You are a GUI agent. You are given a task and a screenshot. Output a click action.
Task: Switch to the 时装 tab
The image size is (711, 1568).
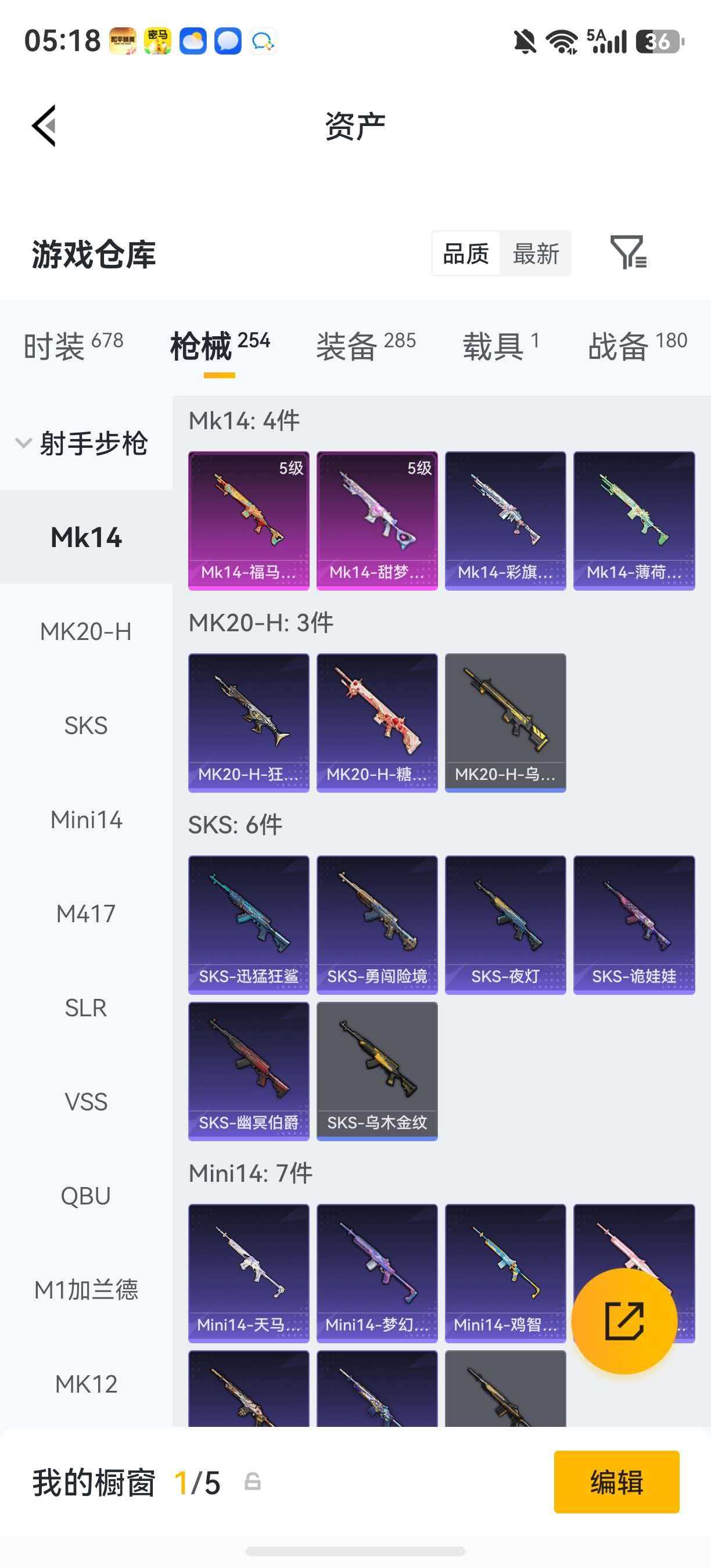pos(74,346)
